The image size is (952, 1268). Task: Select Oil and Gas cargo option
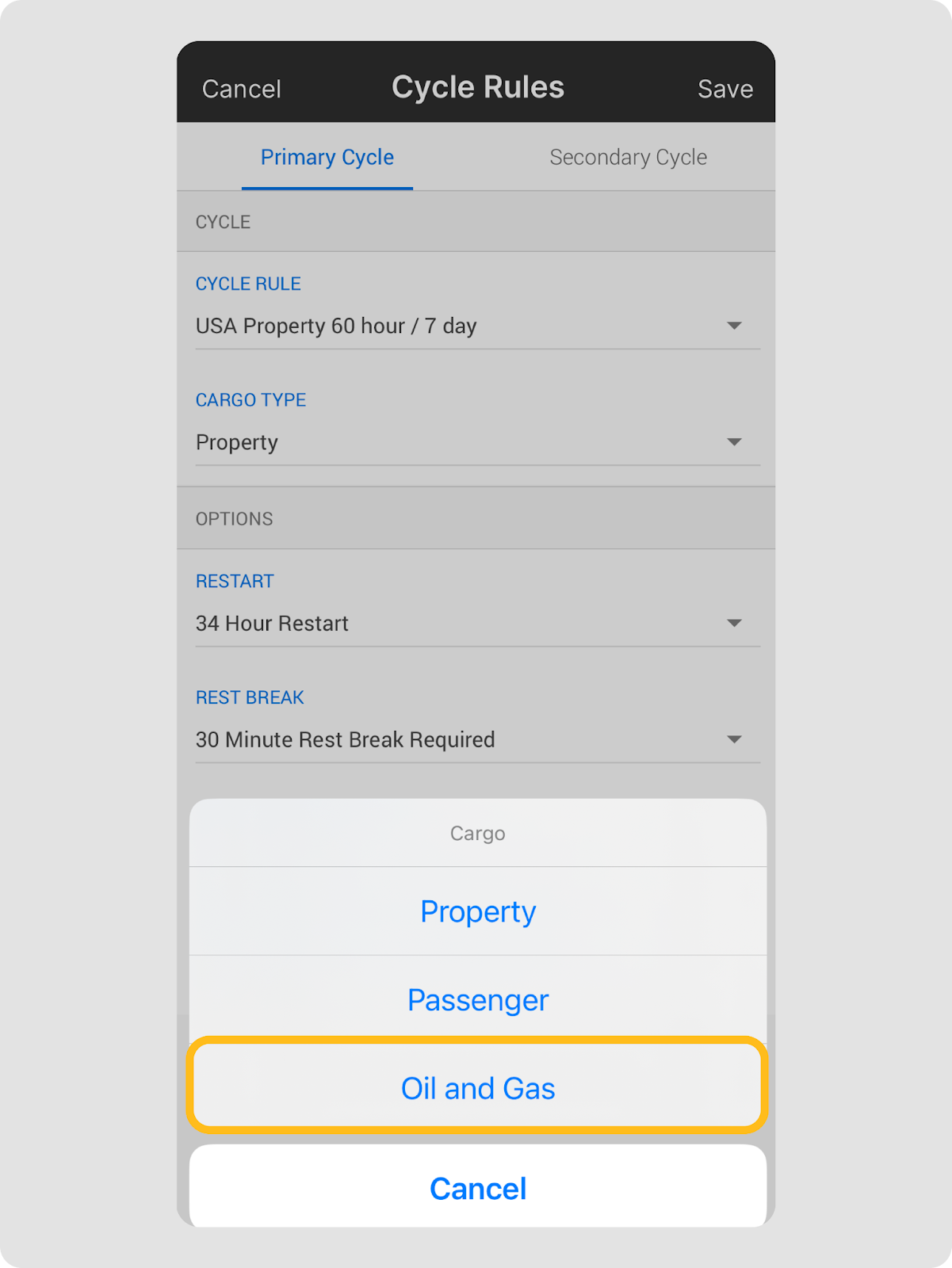click(x=477, y=1087)
